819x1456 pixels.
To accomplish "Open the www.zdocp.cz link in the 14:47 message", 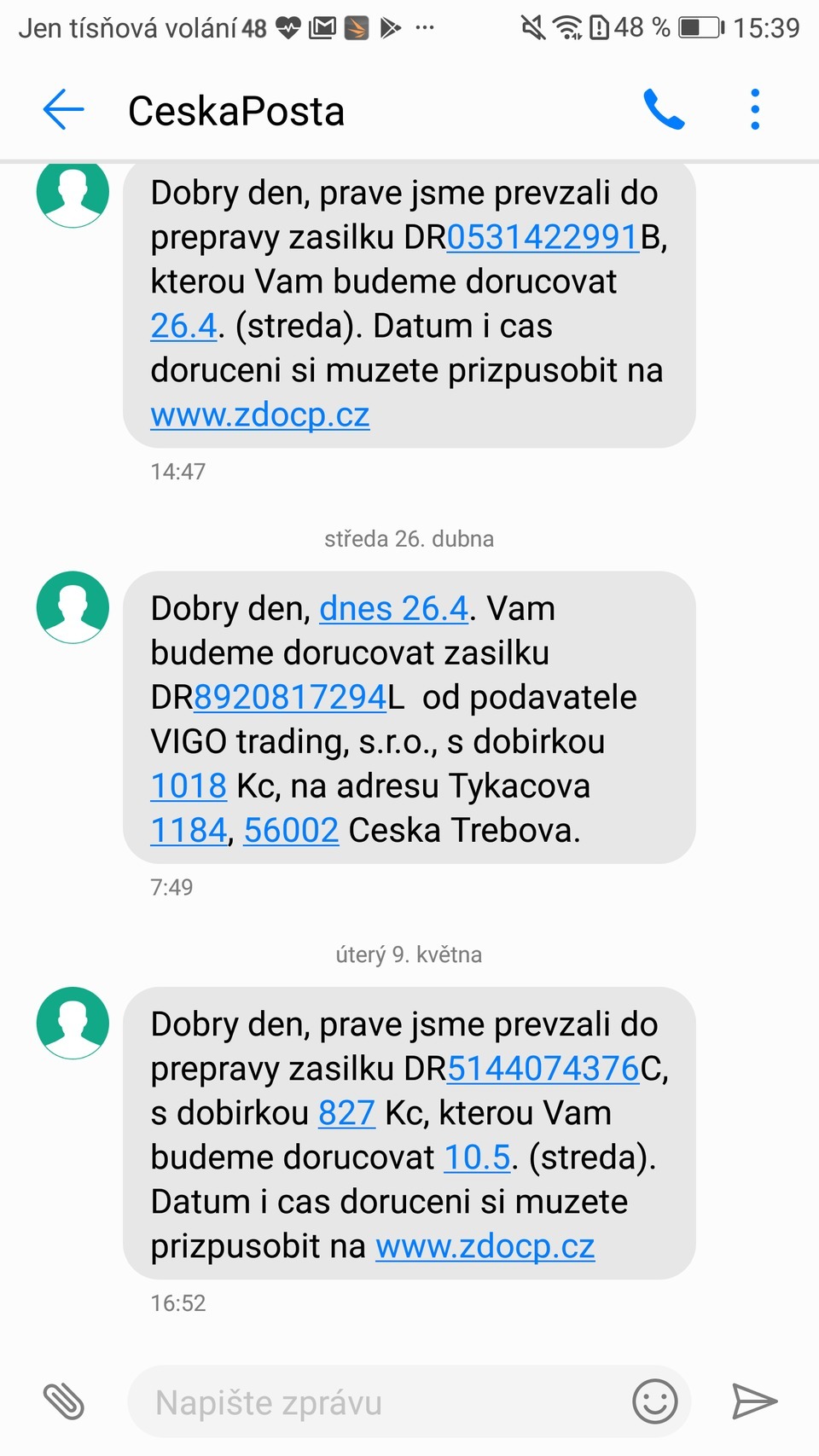I will (x=260, y=415).
